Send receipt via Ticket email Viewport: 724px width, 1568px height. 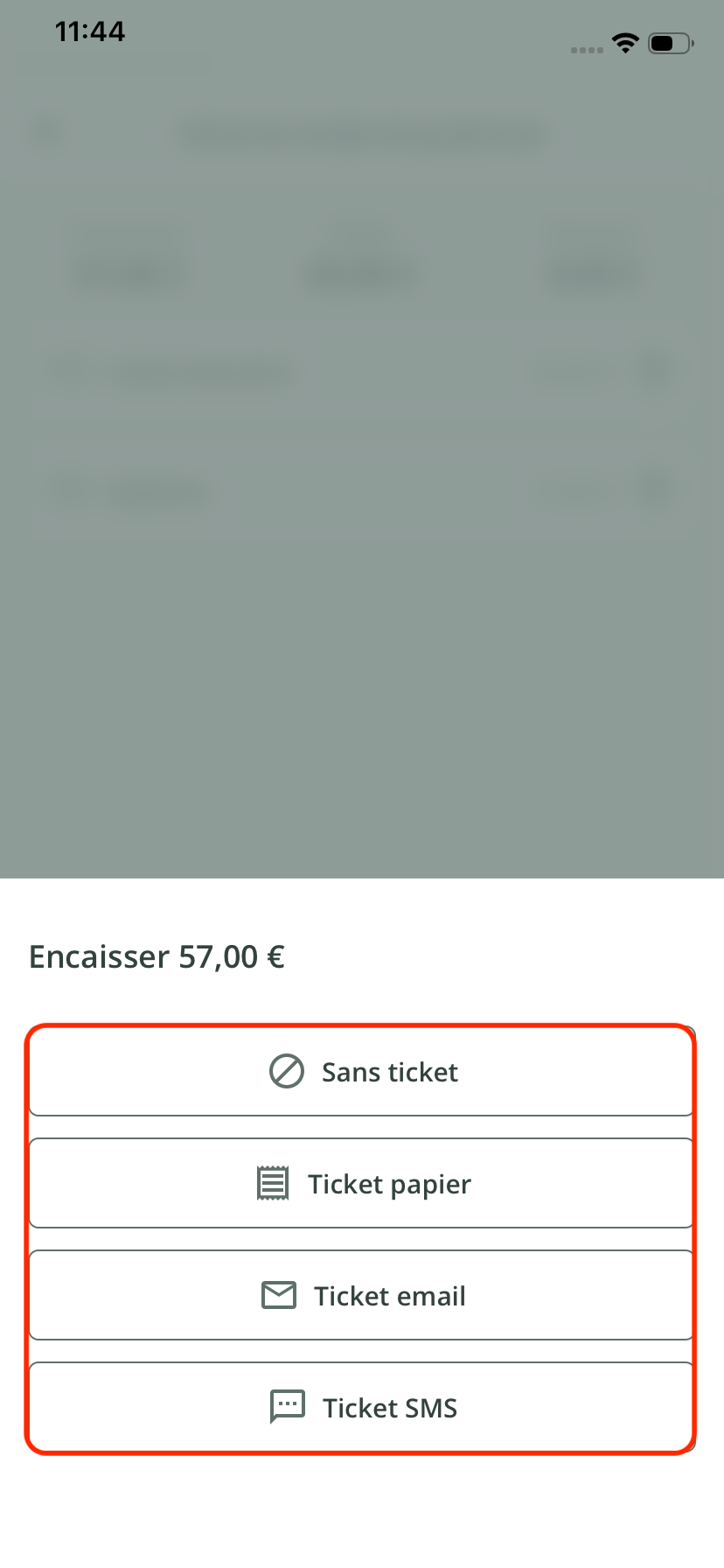tap(362, 1295)
